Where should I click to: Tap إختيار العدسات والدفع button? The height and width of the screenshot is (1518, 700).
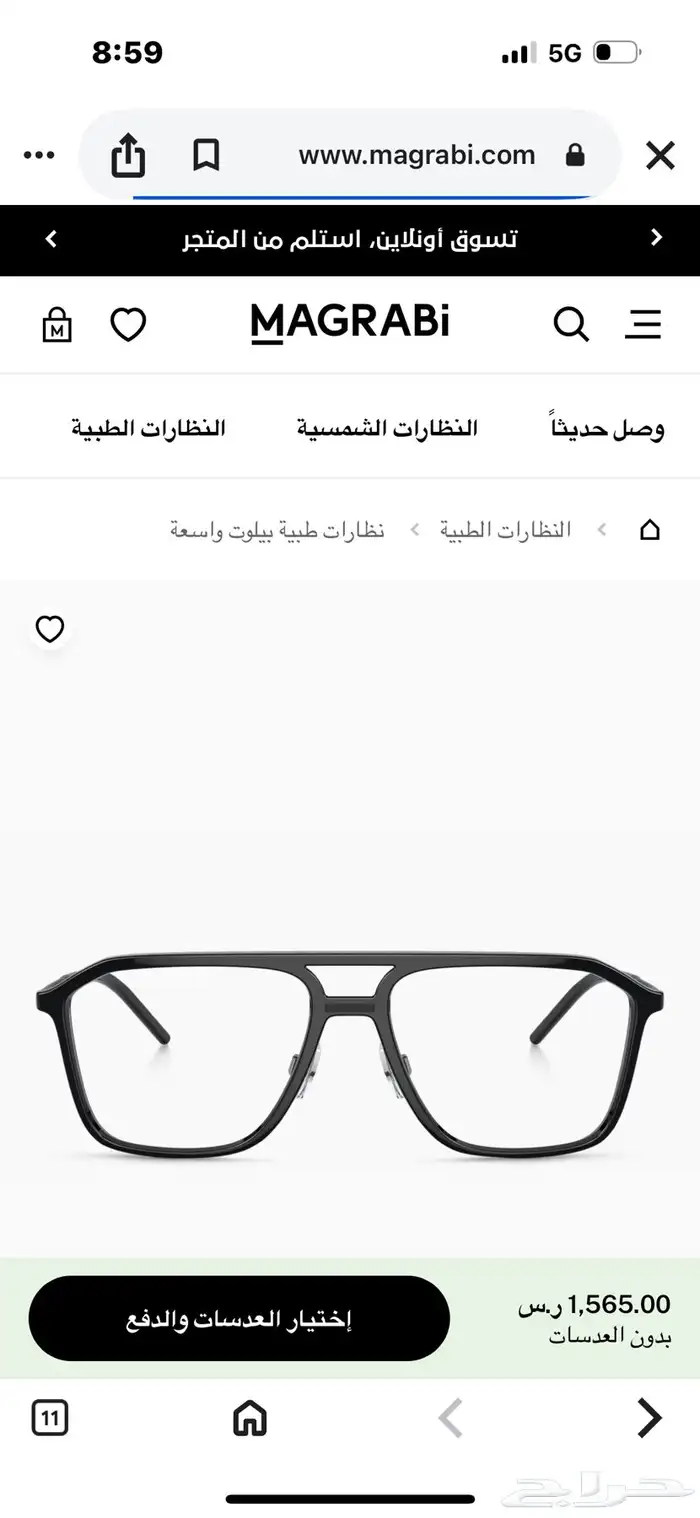(239, 1319)
